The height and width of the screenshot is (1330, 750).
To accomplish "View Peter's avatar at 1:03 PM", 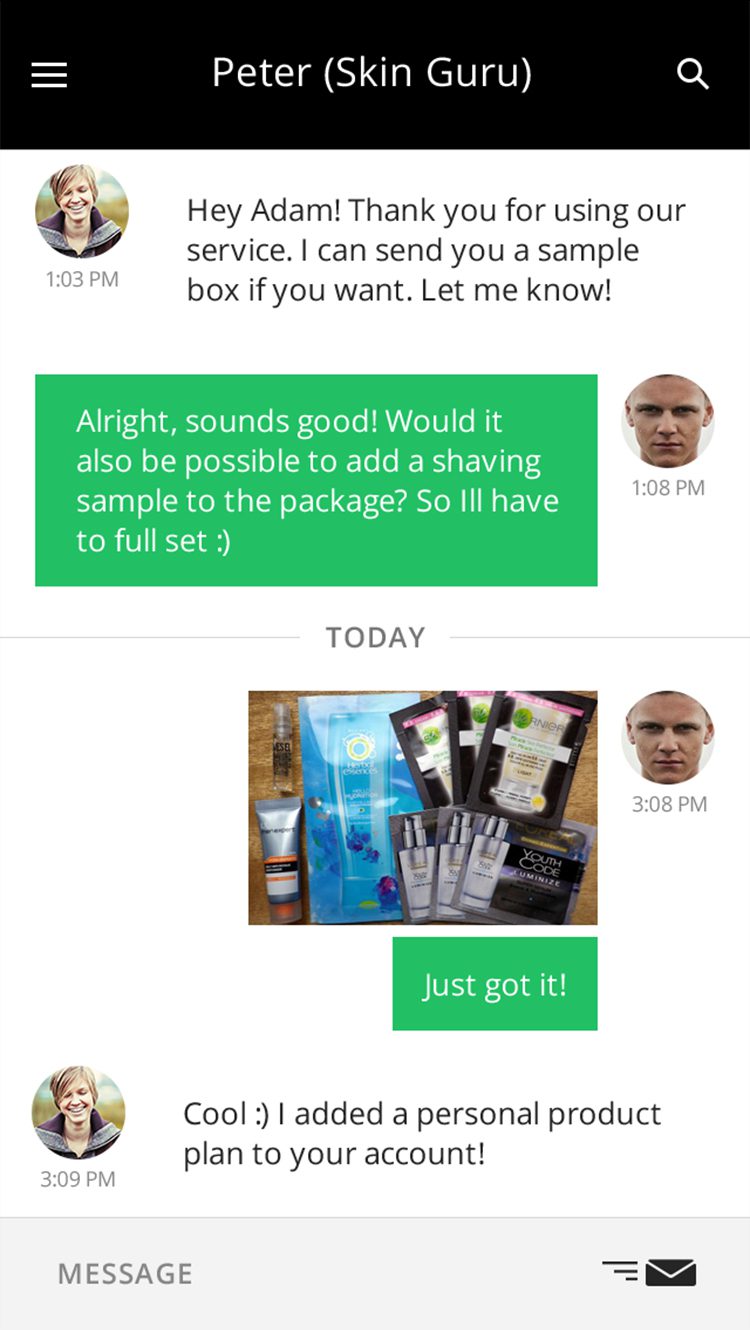I will (x=82, y=212).
